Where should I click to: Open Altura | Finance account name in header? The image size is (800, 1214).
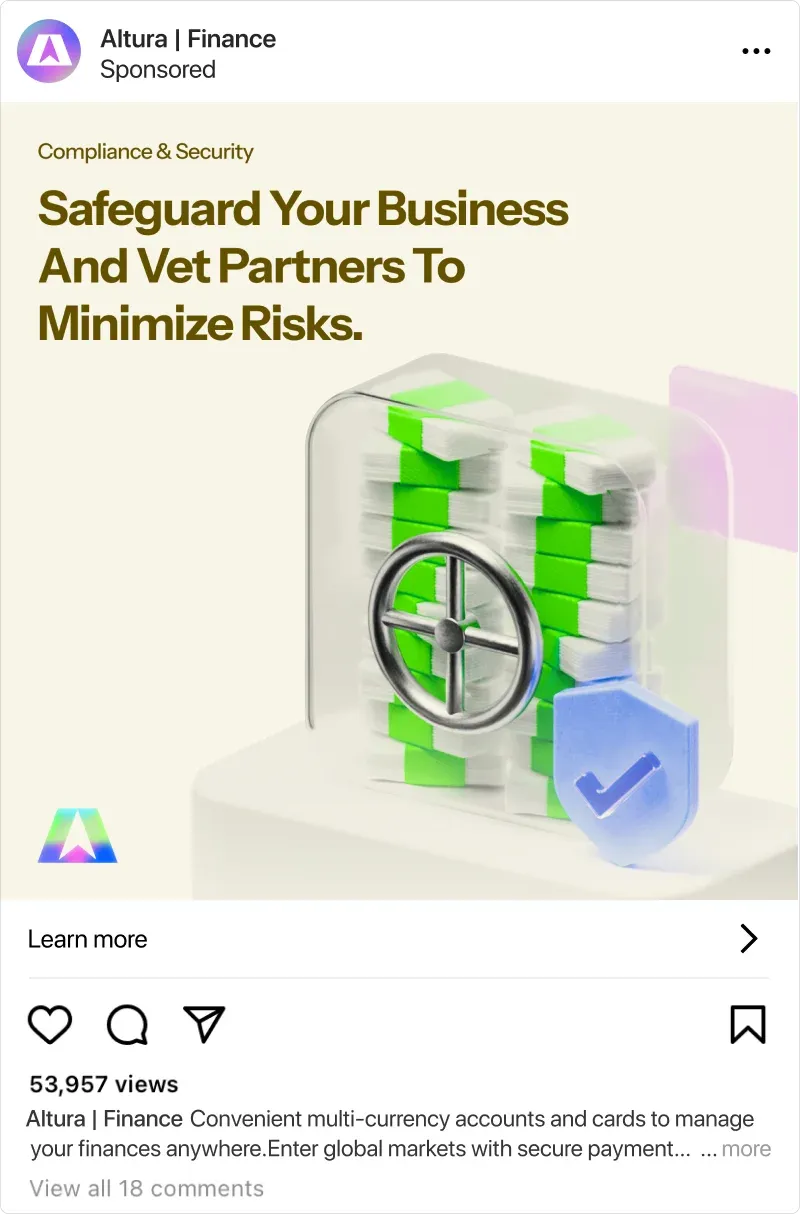(x=188, y=39)
